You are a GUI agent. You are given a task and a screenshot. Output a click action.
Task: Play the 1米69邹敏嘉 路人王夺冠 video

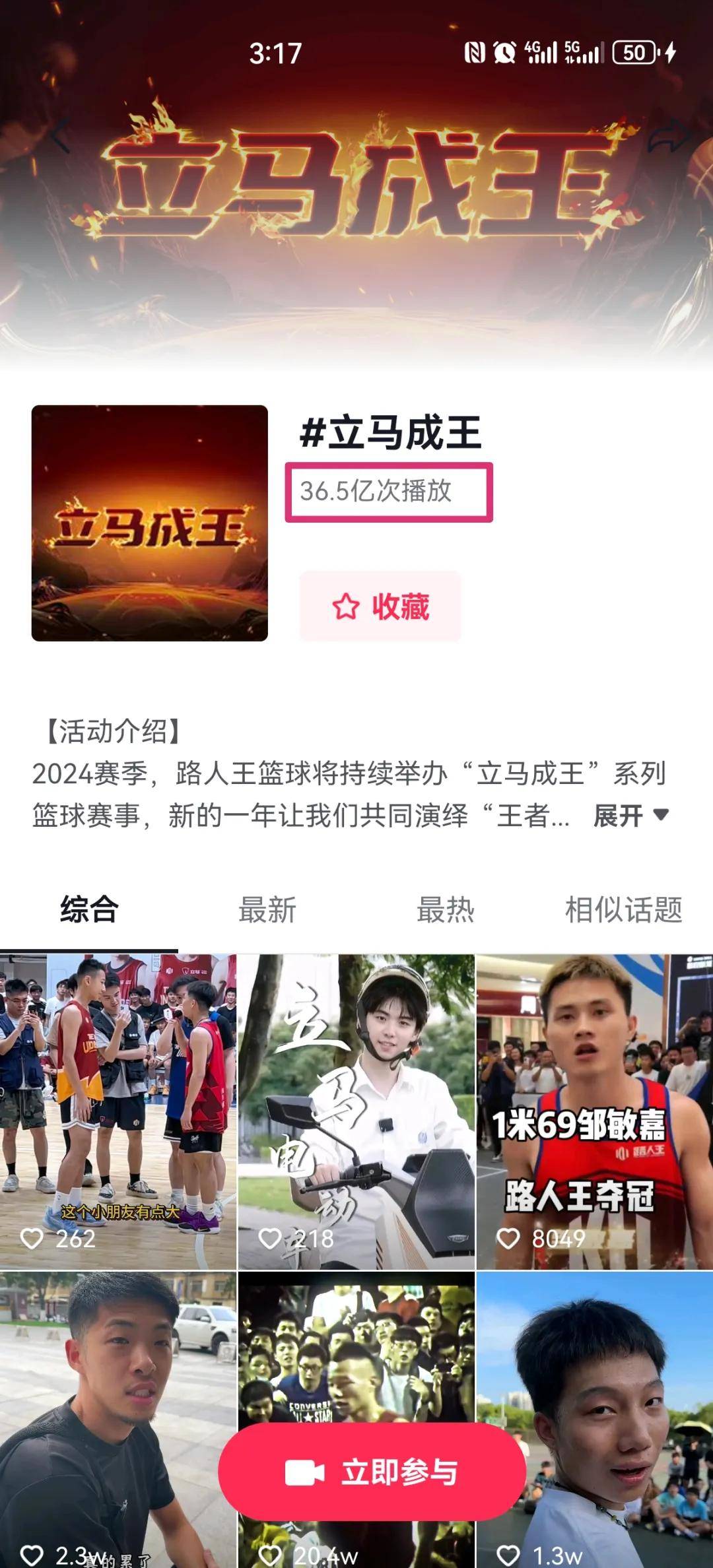[594, 1111]
